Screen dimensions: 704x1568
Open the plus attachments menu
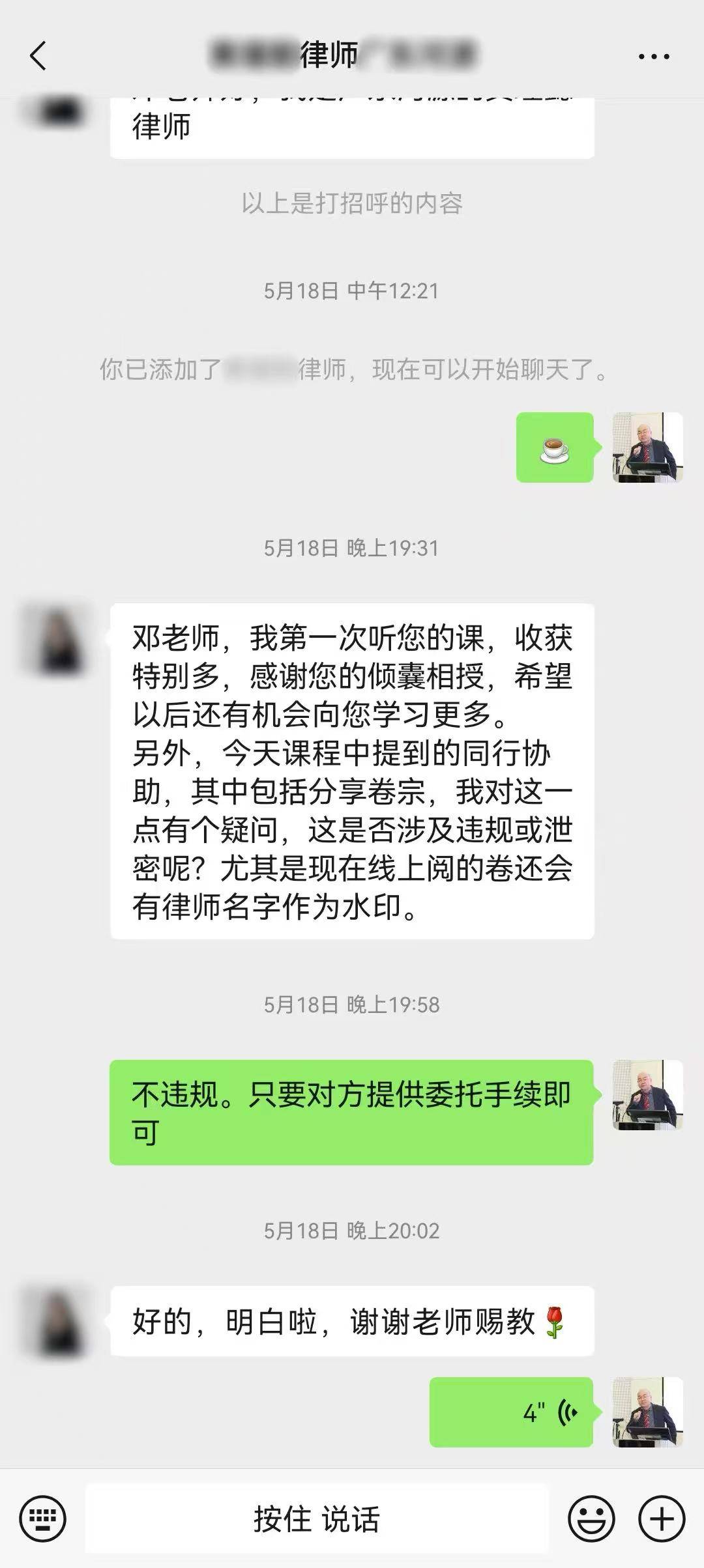pos(661,1518)
